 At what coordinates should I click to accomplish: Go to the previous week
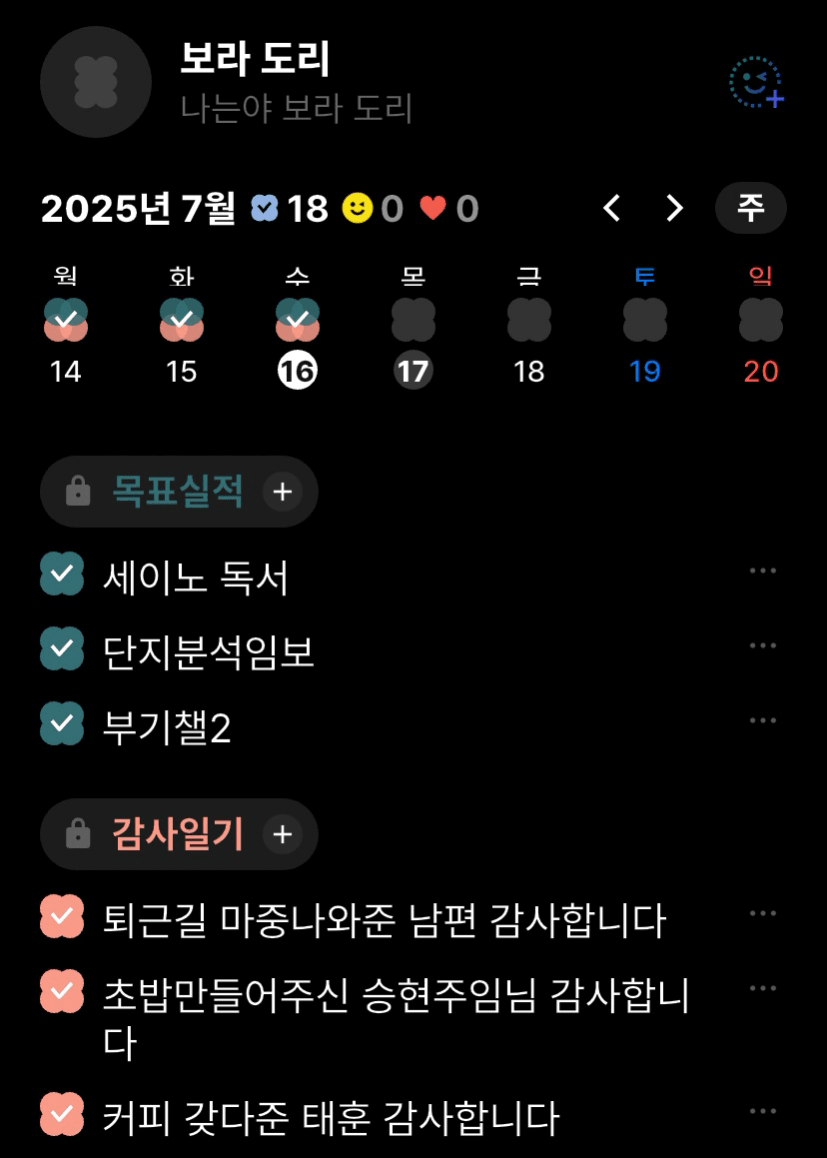click(x=612, y=209)
